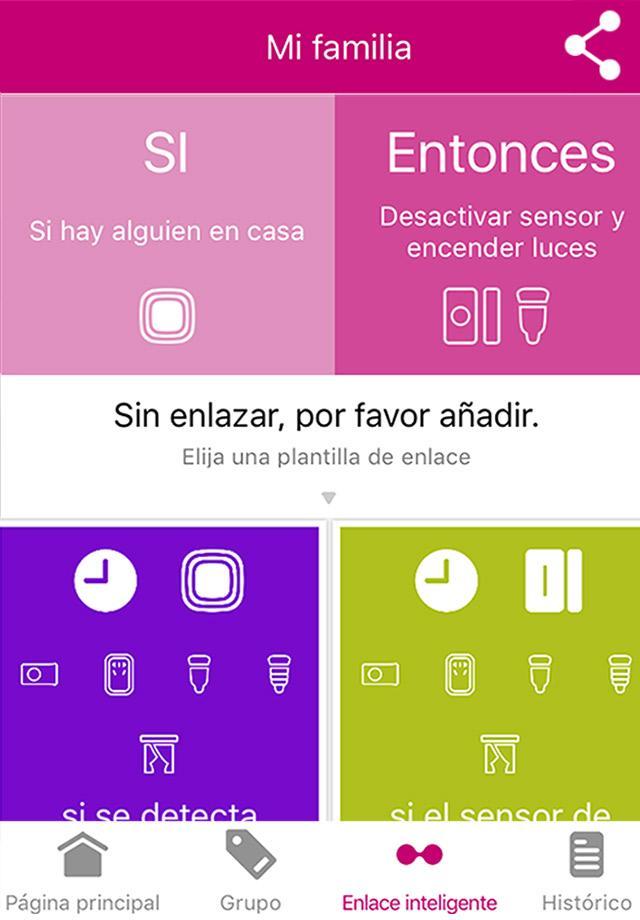This screenshot has width=640, height=920.
Task: Open the Página principal tab
Action: 81,870
